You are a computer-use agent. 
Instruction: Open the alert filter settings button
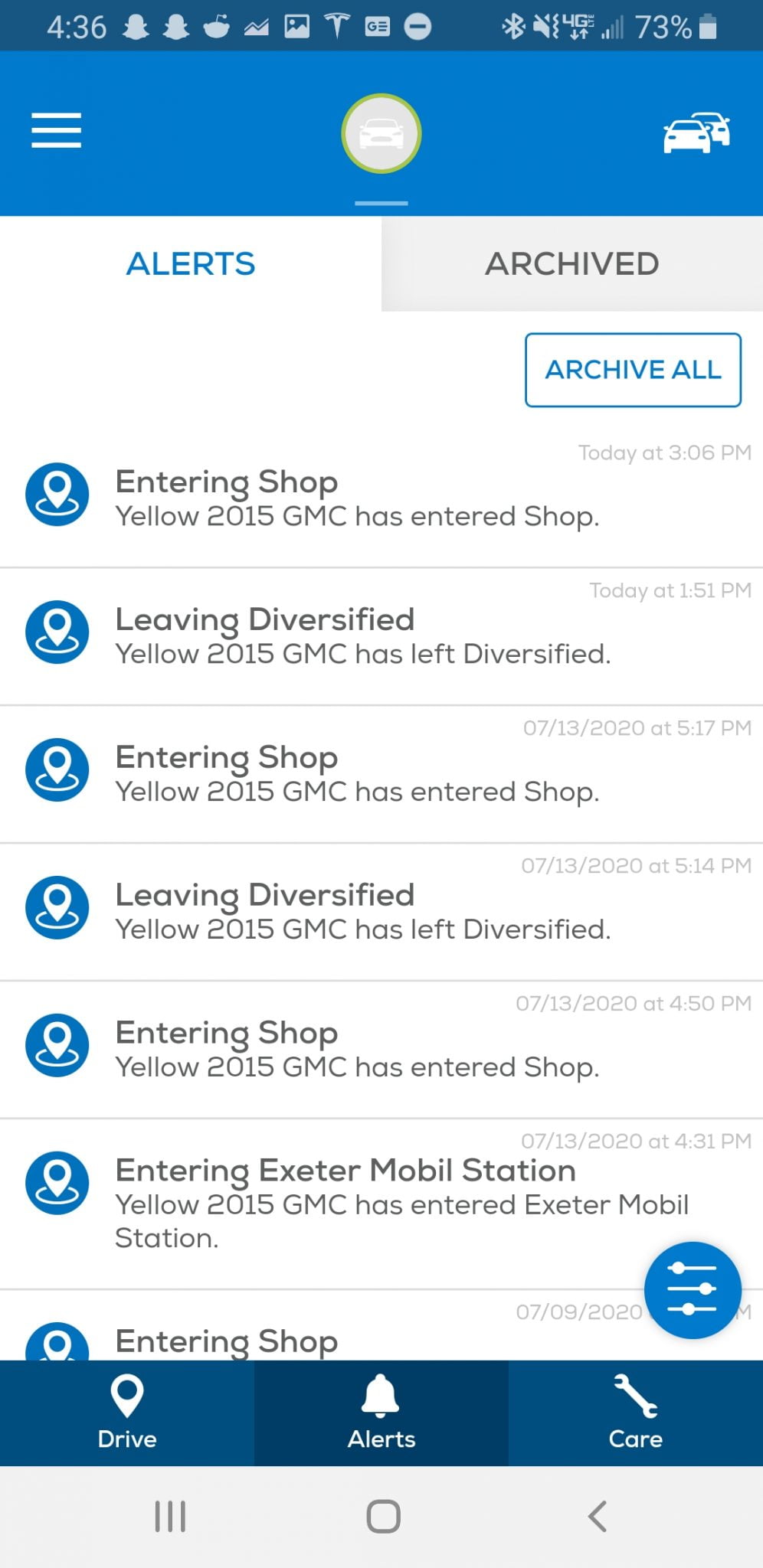click(x=693, y=1290)
